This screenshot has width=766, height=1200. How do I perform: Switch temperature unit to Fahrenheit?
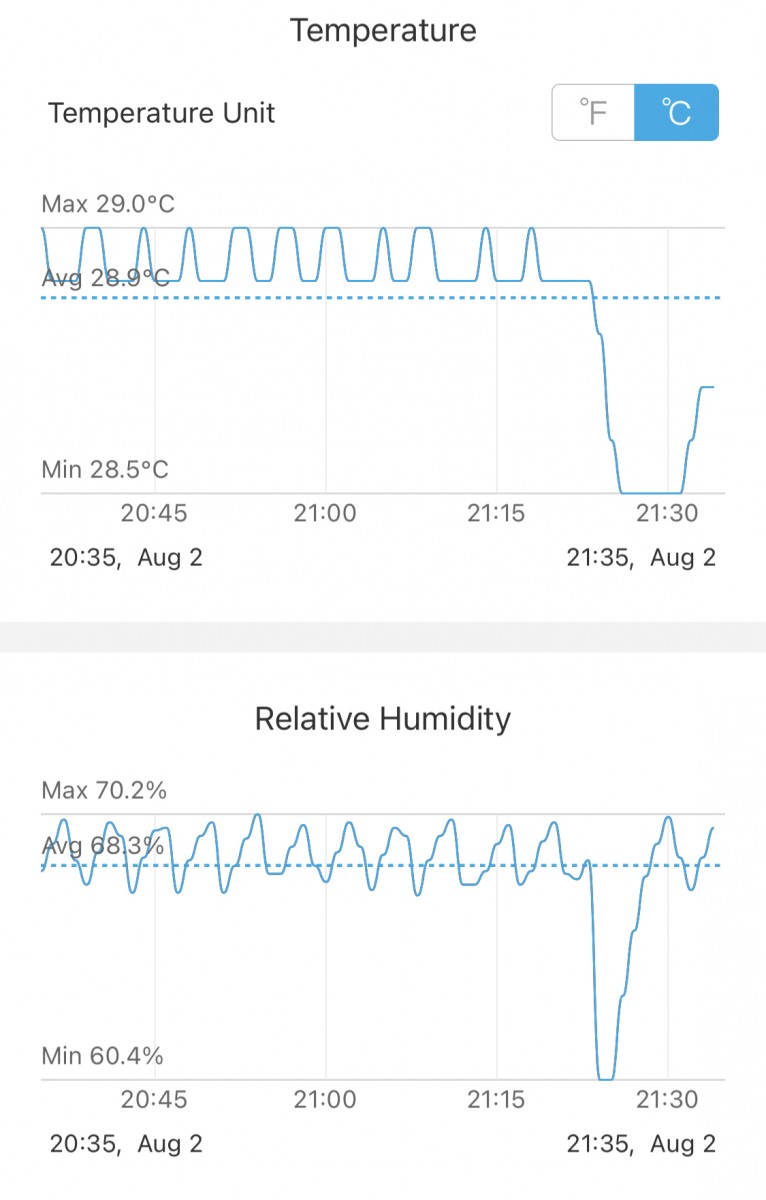[593, 113]
